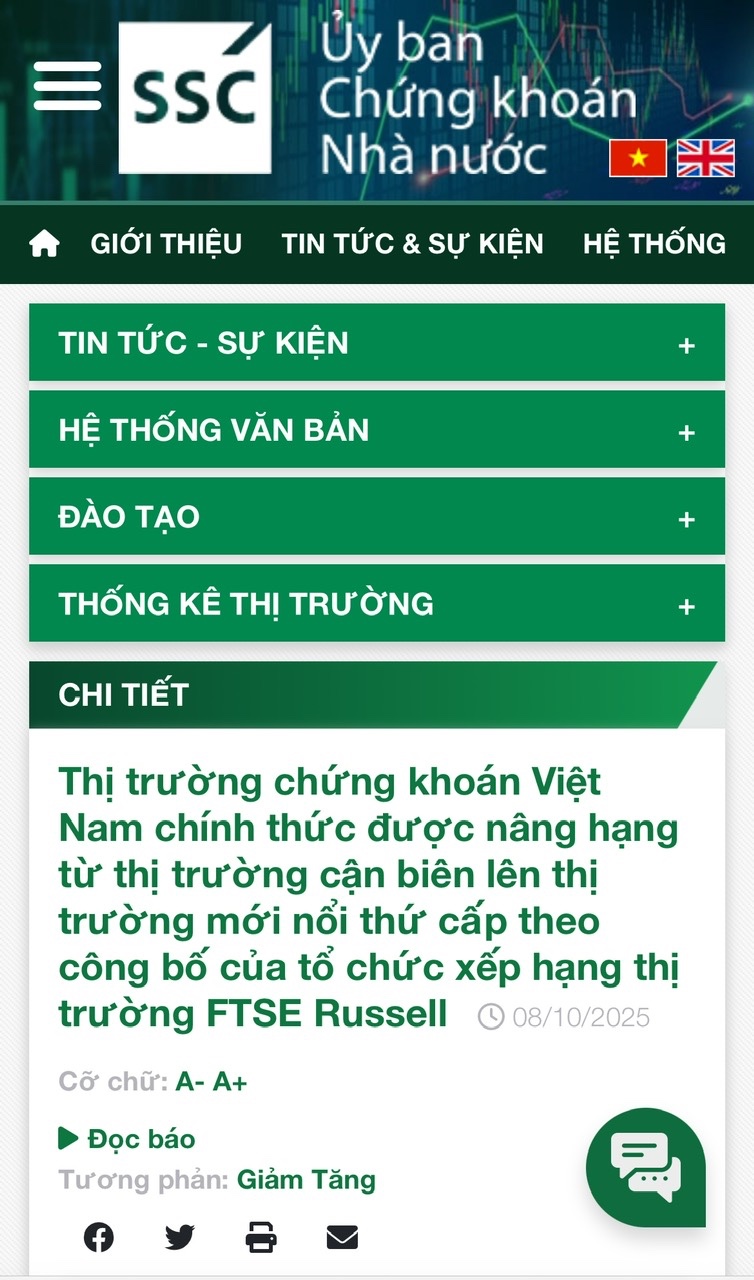
Task: Go to the home page icon
Action: click(x=44, y=243)
